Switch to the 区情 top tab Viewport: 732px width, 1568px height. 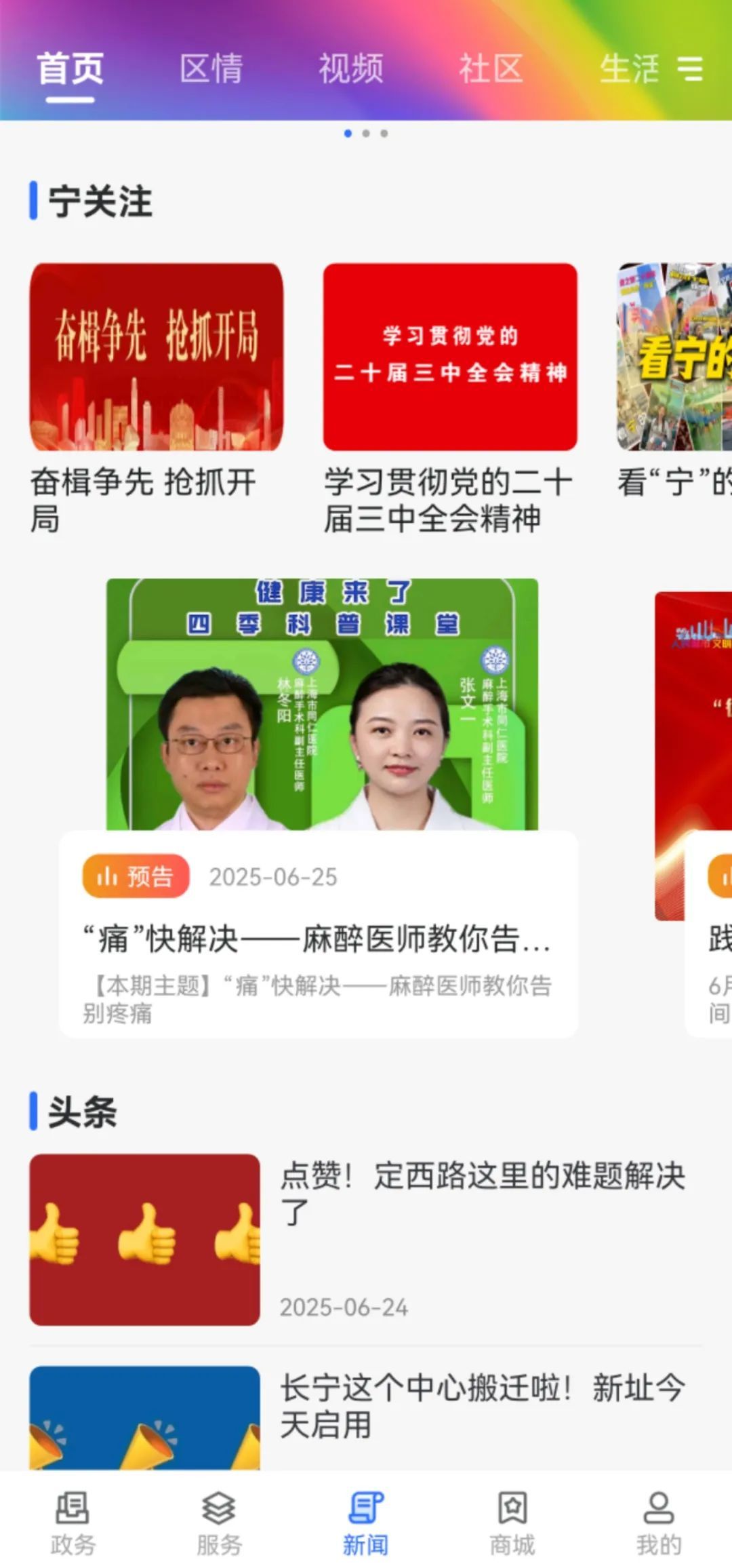(211, 69)
